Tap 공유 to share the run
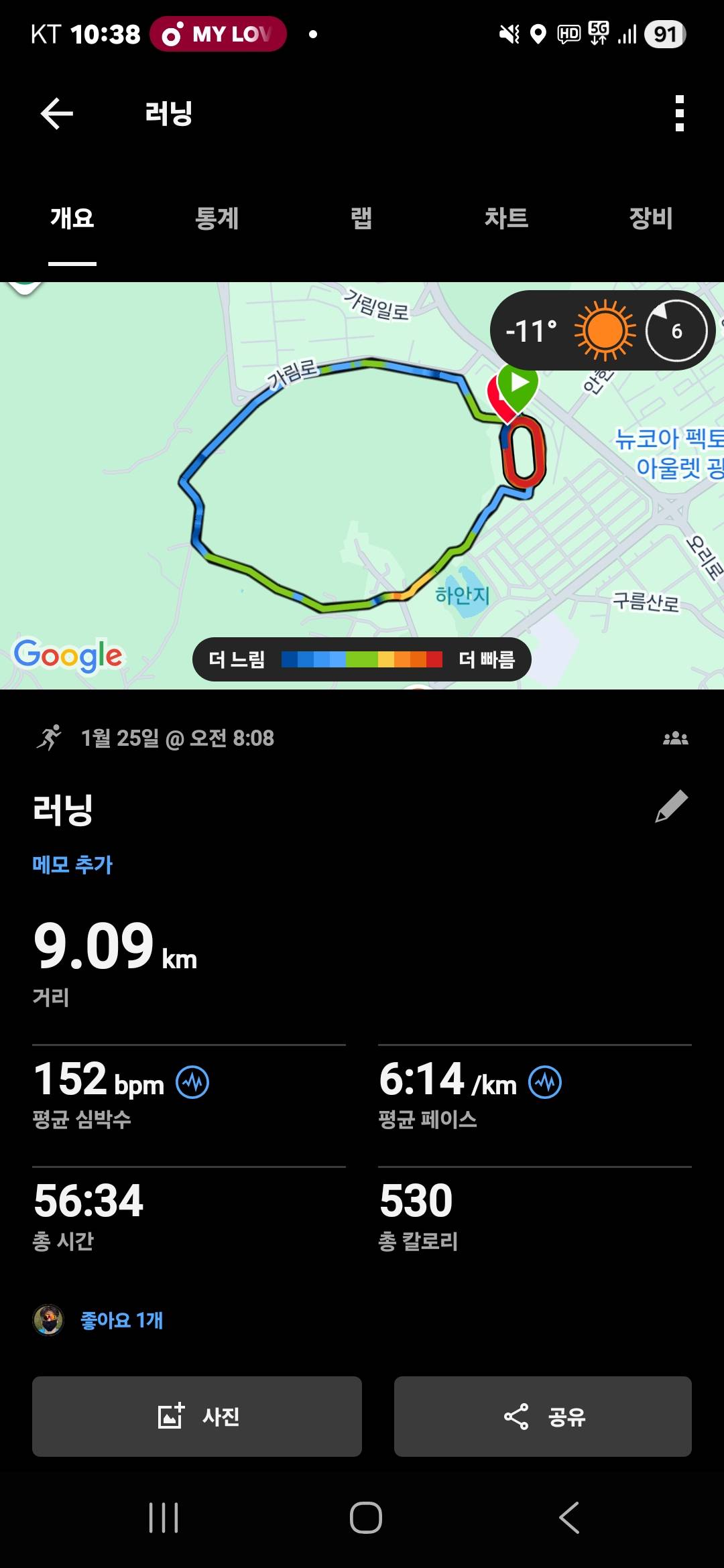Screen dimensions: 724x1568 point(543,1417)
